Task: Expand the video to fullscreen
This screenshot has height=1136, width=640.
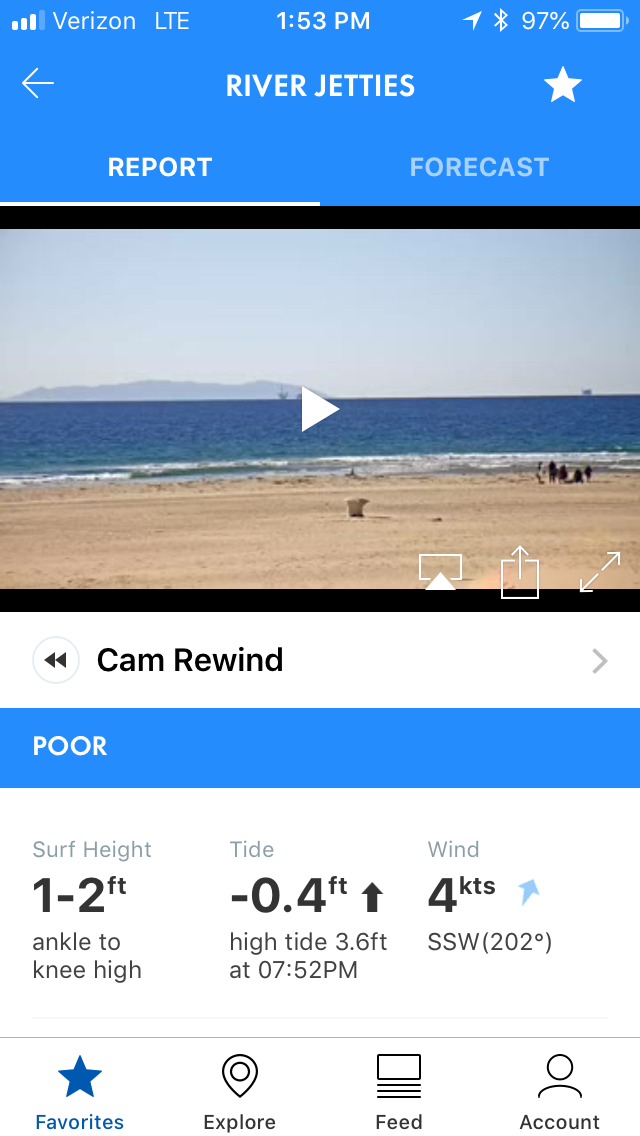Action: point(600,572)
